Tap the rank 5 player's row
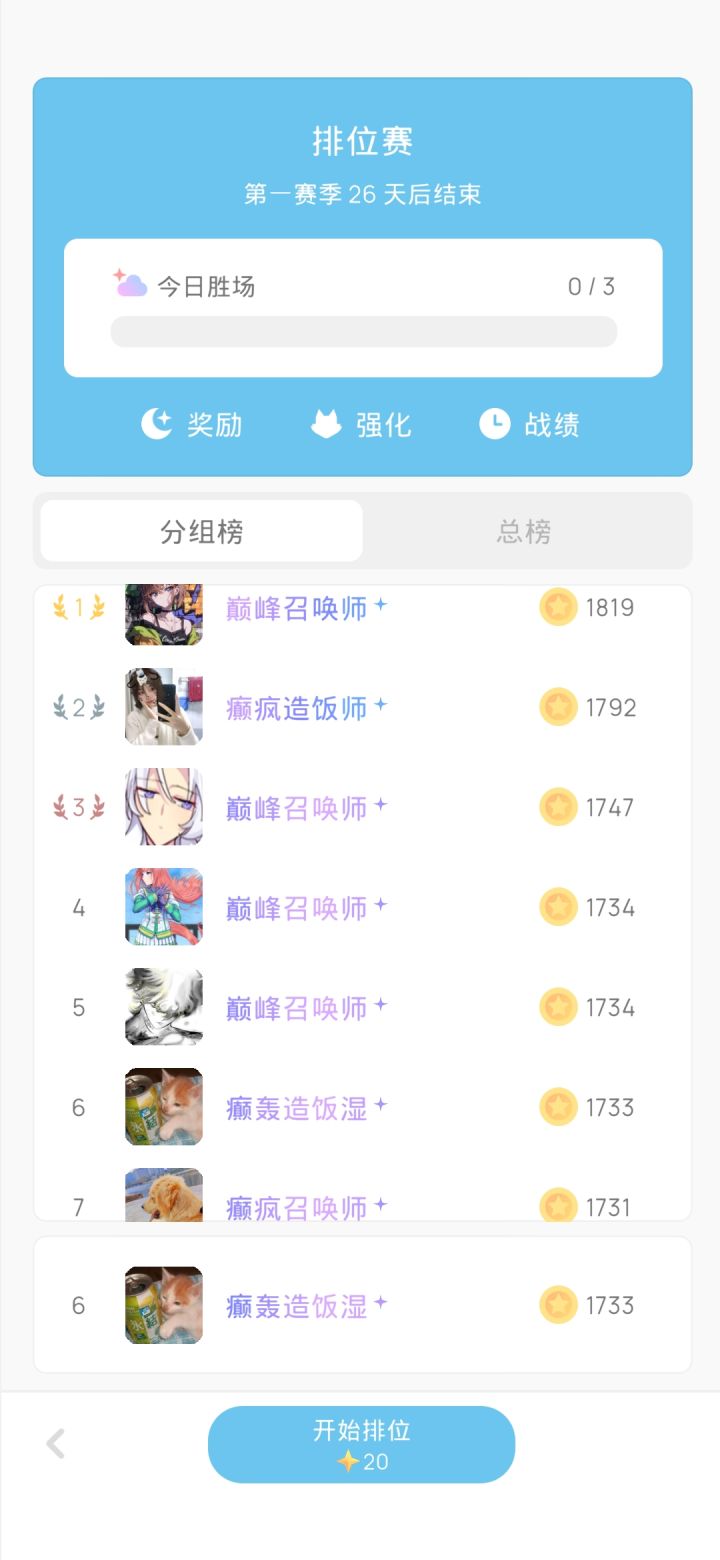This screenshot has height=1560, width=720. (362, 1007)
